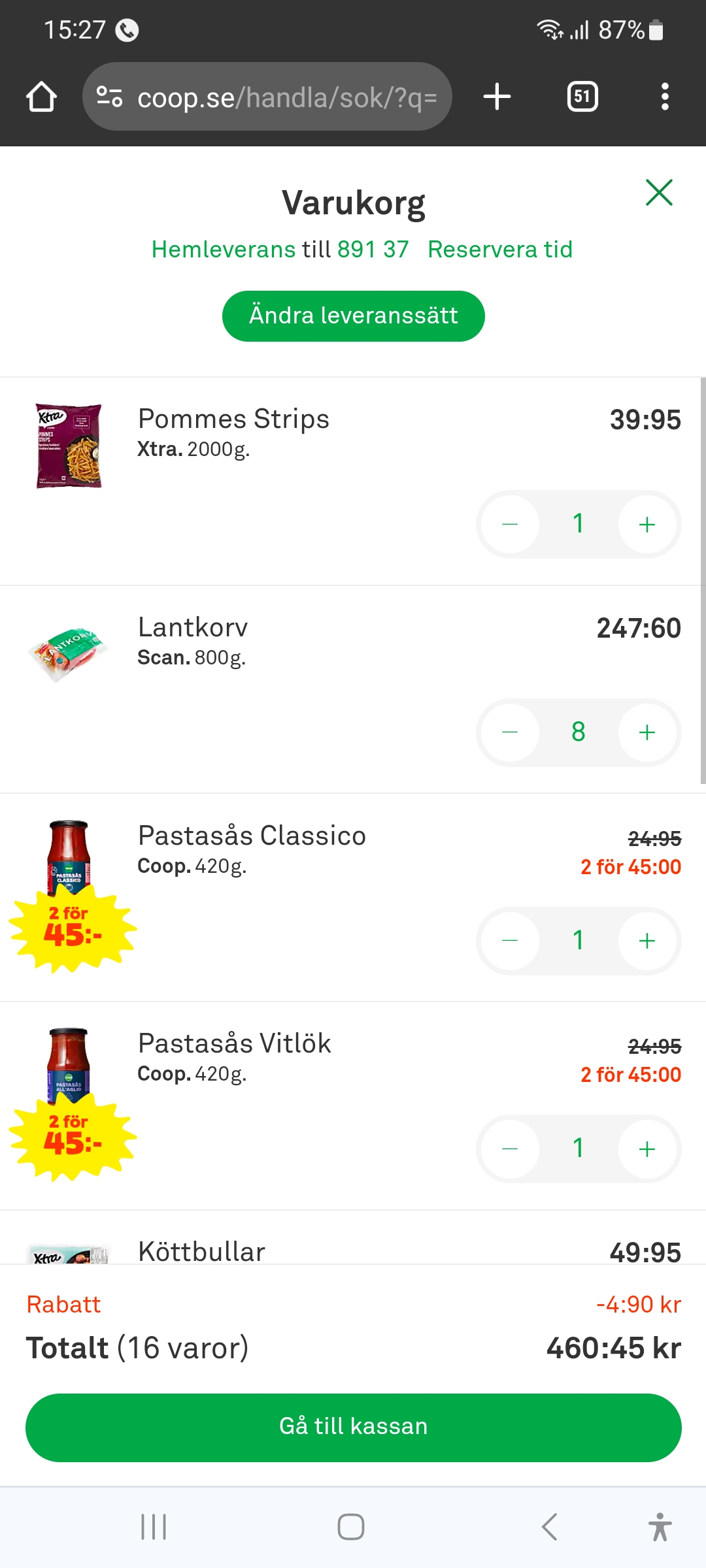Open the Pommes Strips product image
Image resolution: width=706 pixels, height=1568 pixels.
pos(69,446)
